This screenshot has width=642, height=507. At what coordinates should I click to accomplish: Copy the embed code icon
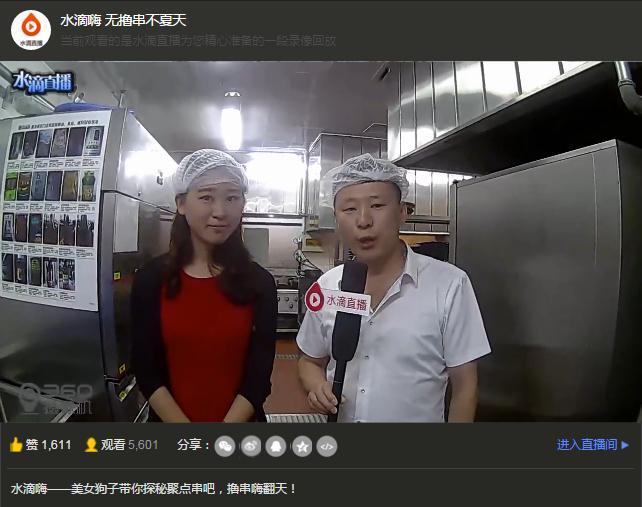point(327,446)
